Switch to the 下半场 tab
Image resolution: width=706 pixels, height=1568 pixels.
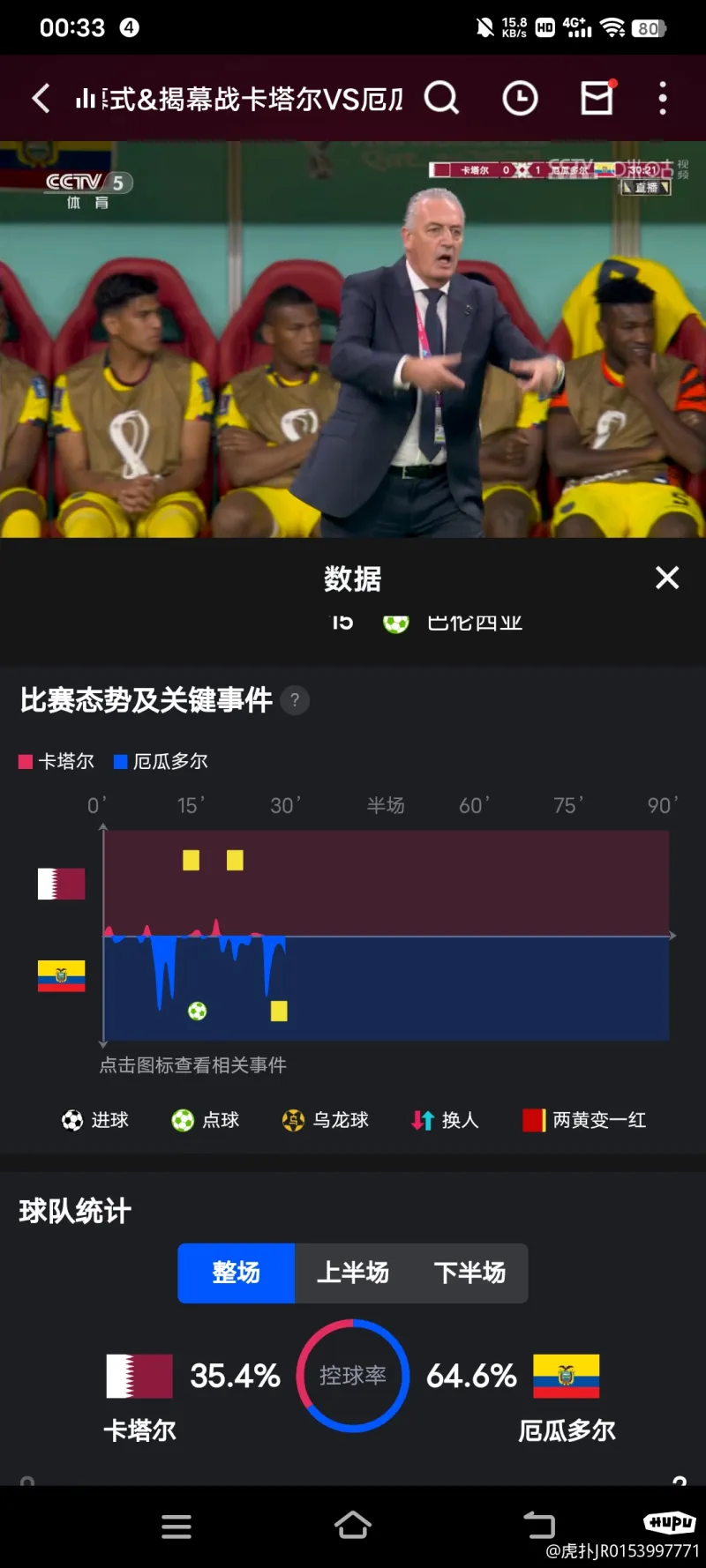[469, 1273]
